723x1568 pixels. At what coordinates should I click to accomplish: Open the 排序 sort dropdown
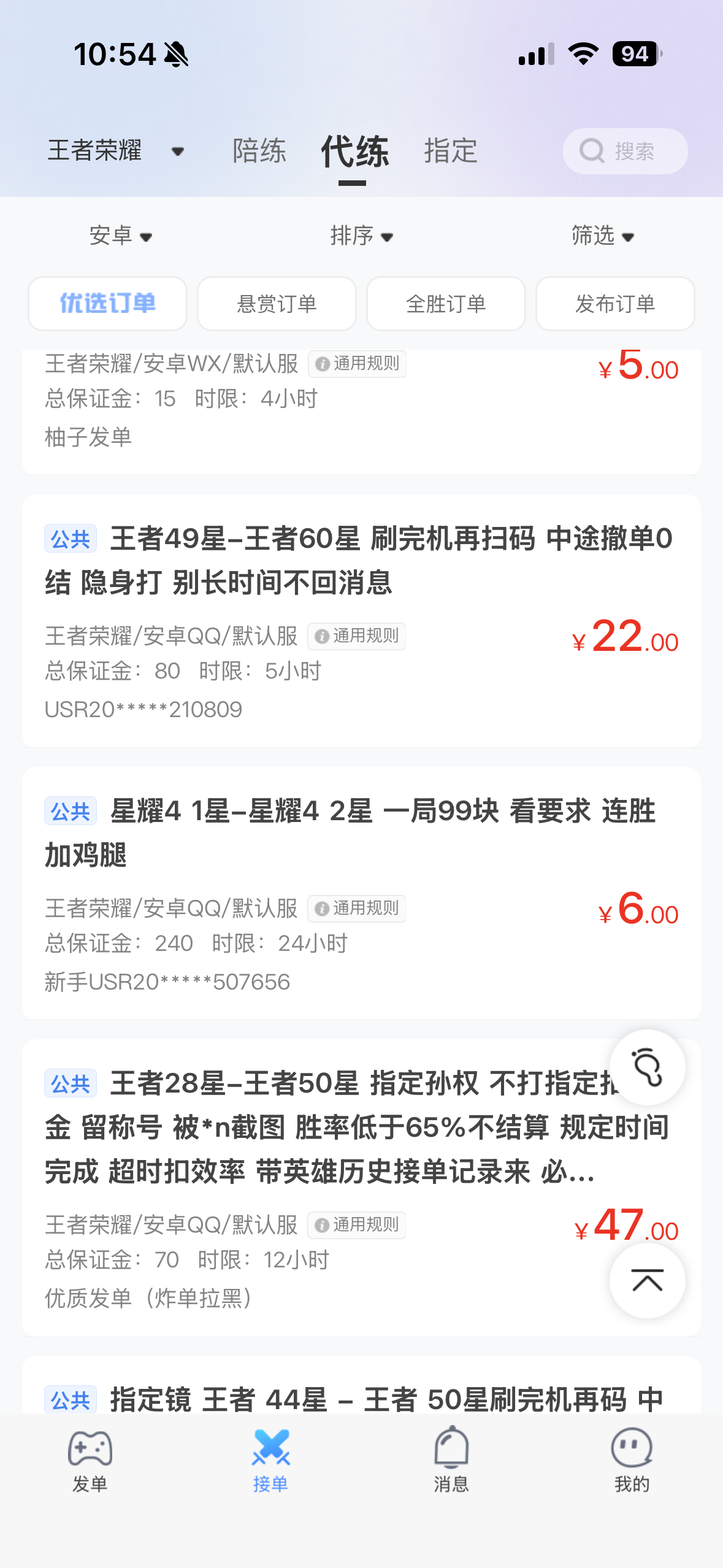(x=361, y=236)
